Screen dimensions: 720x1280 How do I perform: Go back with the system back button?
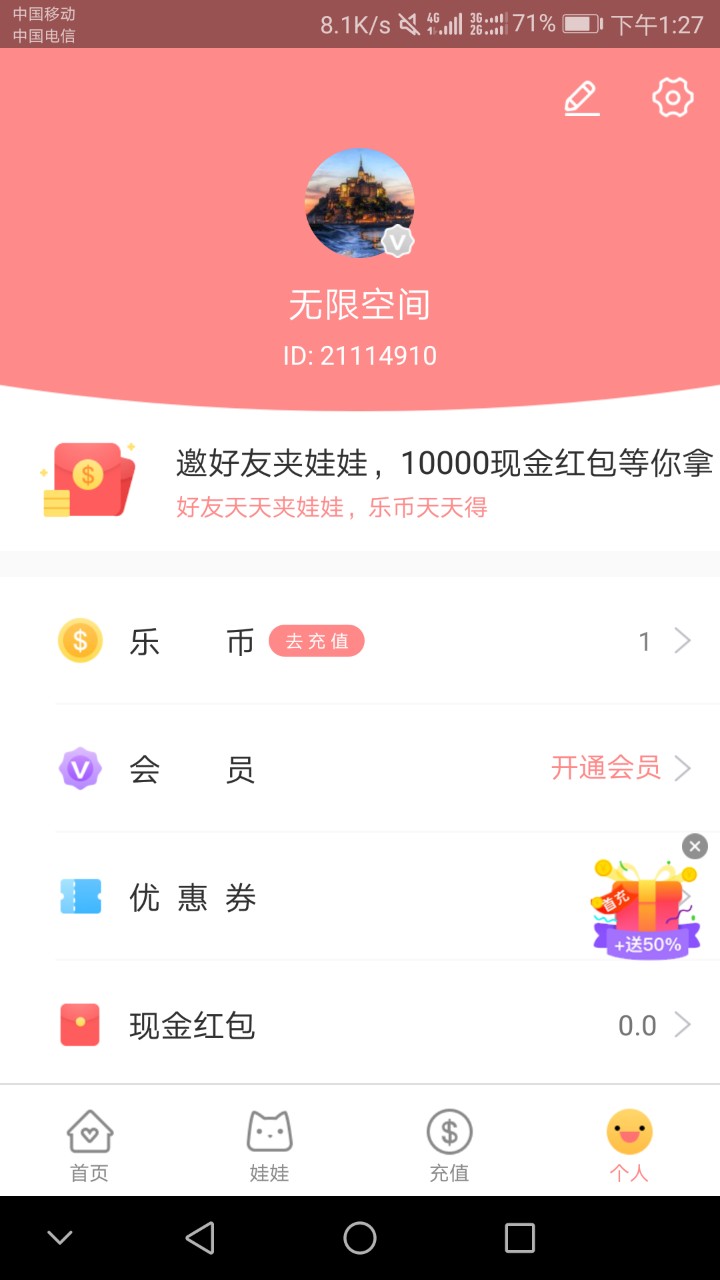point(200,1238)
